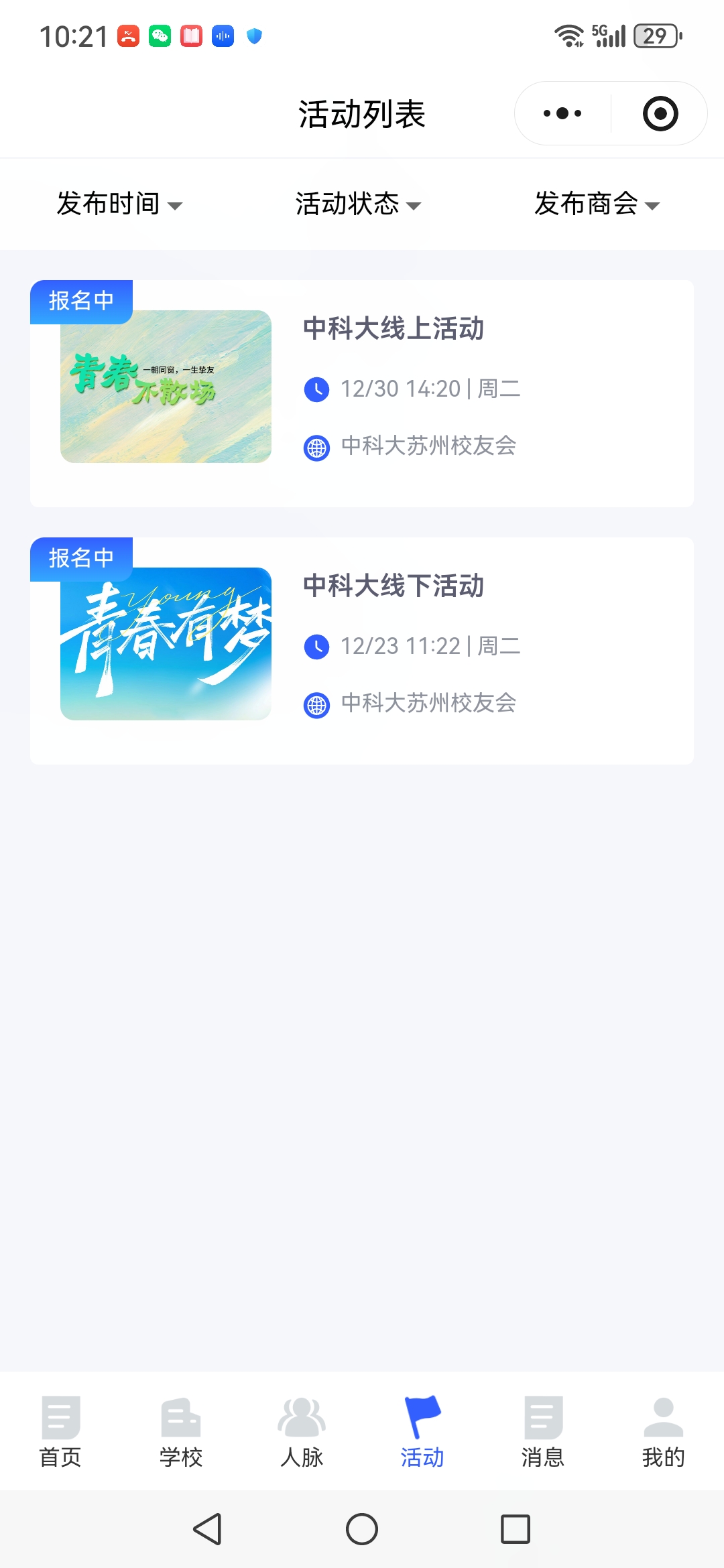Viewport: 724px width, 1568px height.
Task: Switch to the 首页 tab
Action: [60, 1431]
